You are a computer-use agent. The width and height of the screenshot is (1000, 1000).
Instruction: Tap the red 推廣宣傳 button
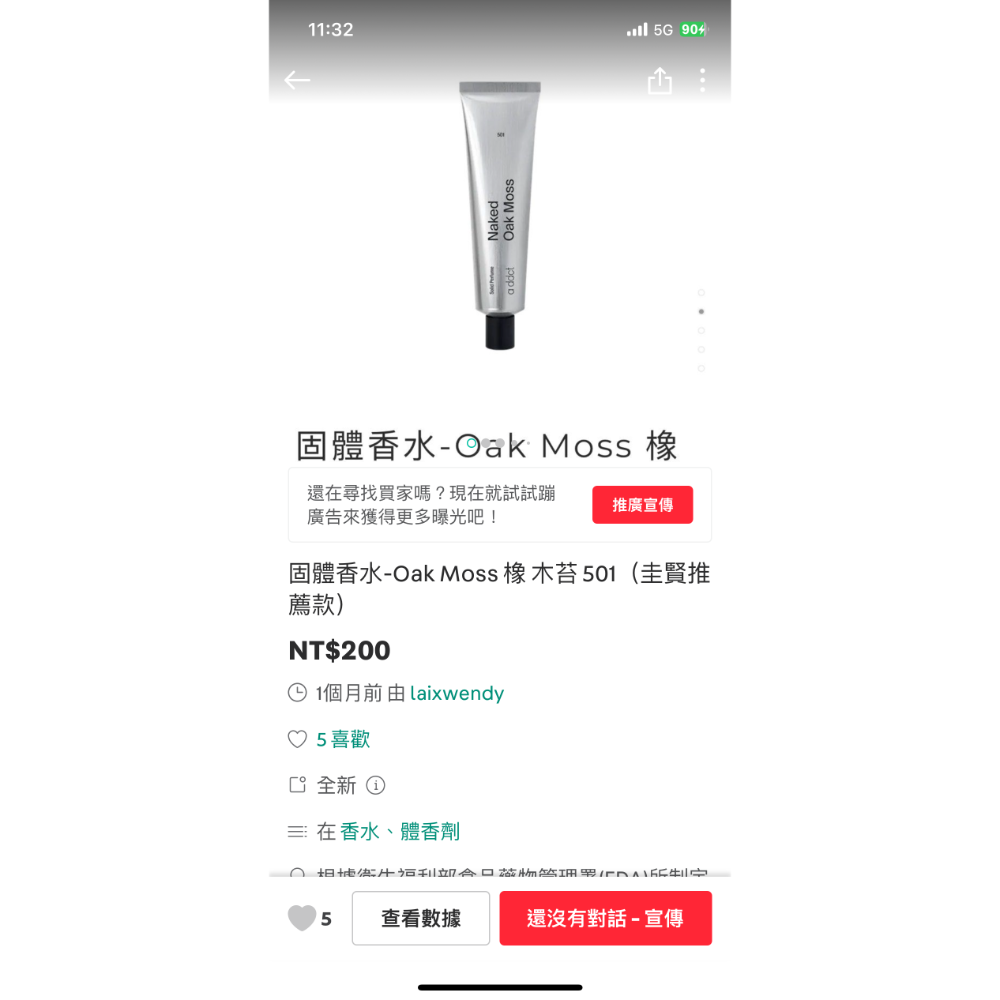(x=642, y=505)
